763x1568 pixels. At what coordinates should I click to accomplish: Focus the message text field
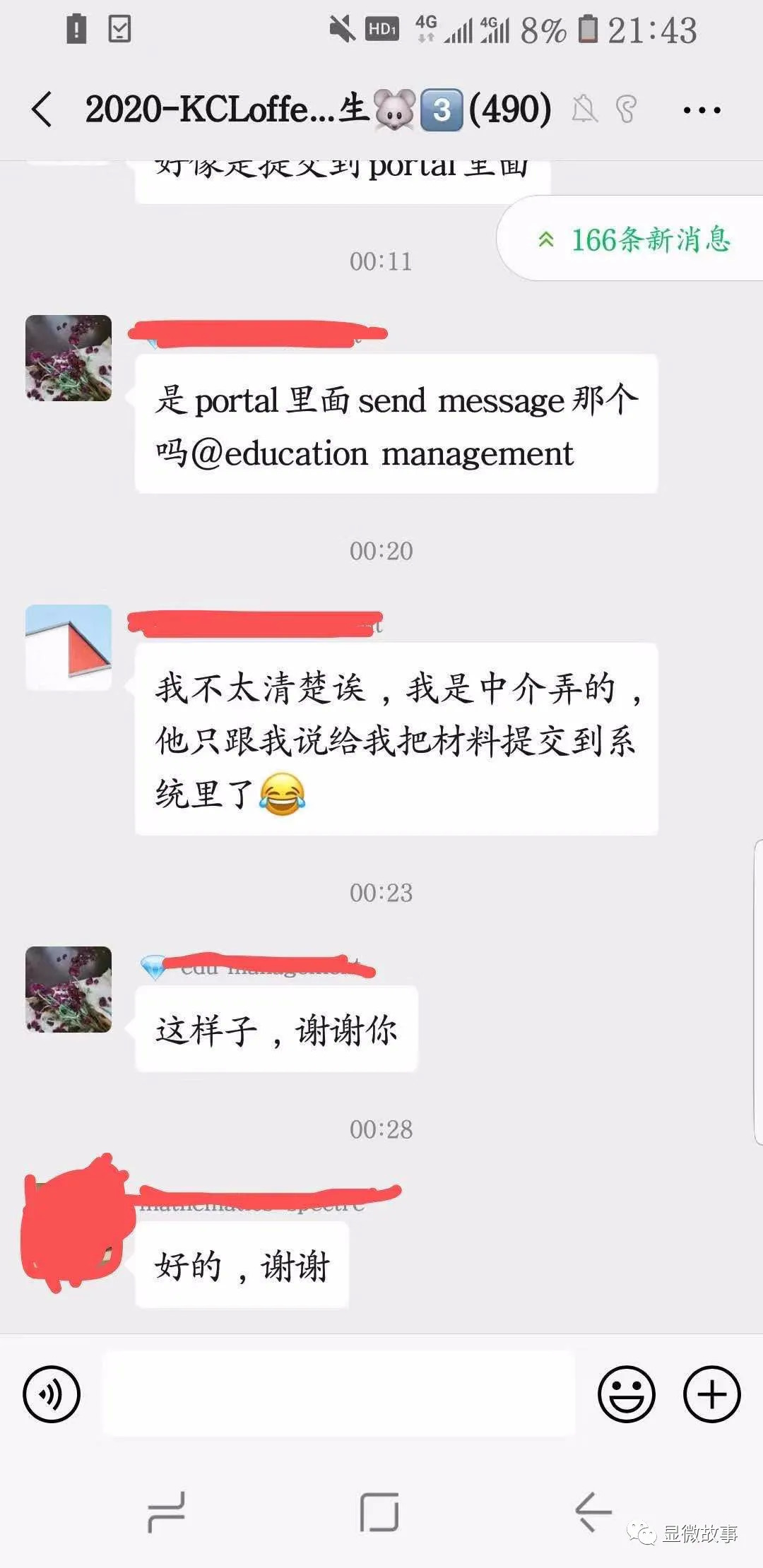tap(339, 1394)
